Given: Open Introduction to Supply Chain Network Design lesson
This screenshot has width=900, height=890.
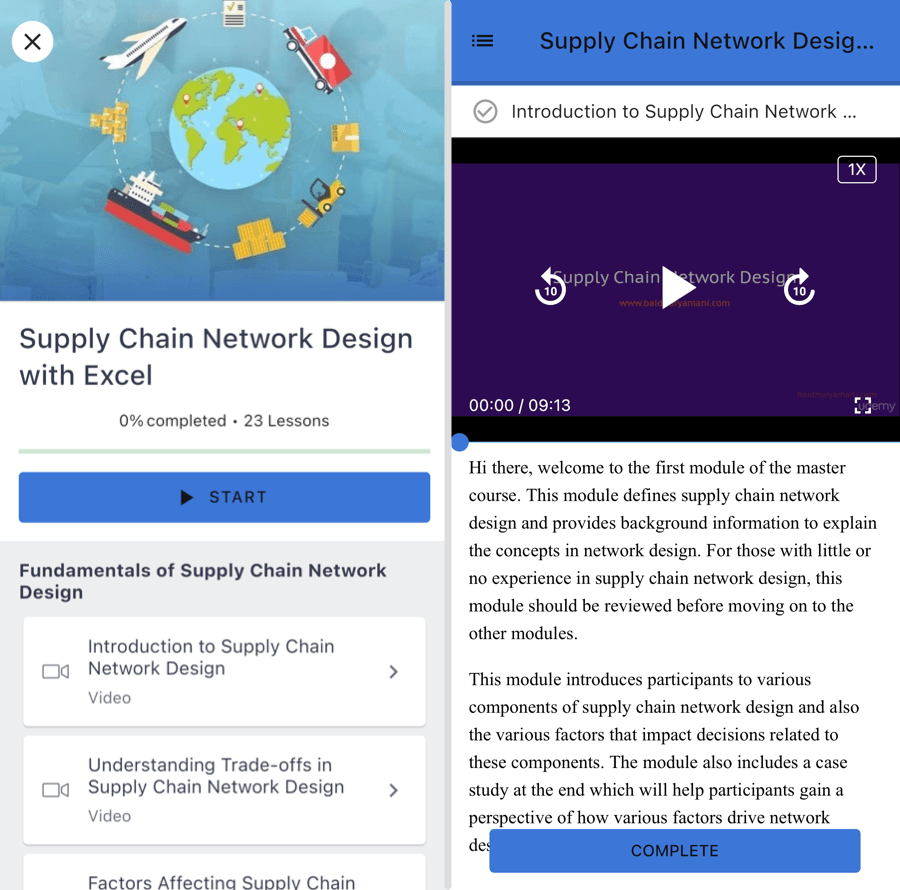Looking at the screenshot, I should (224, 671).
